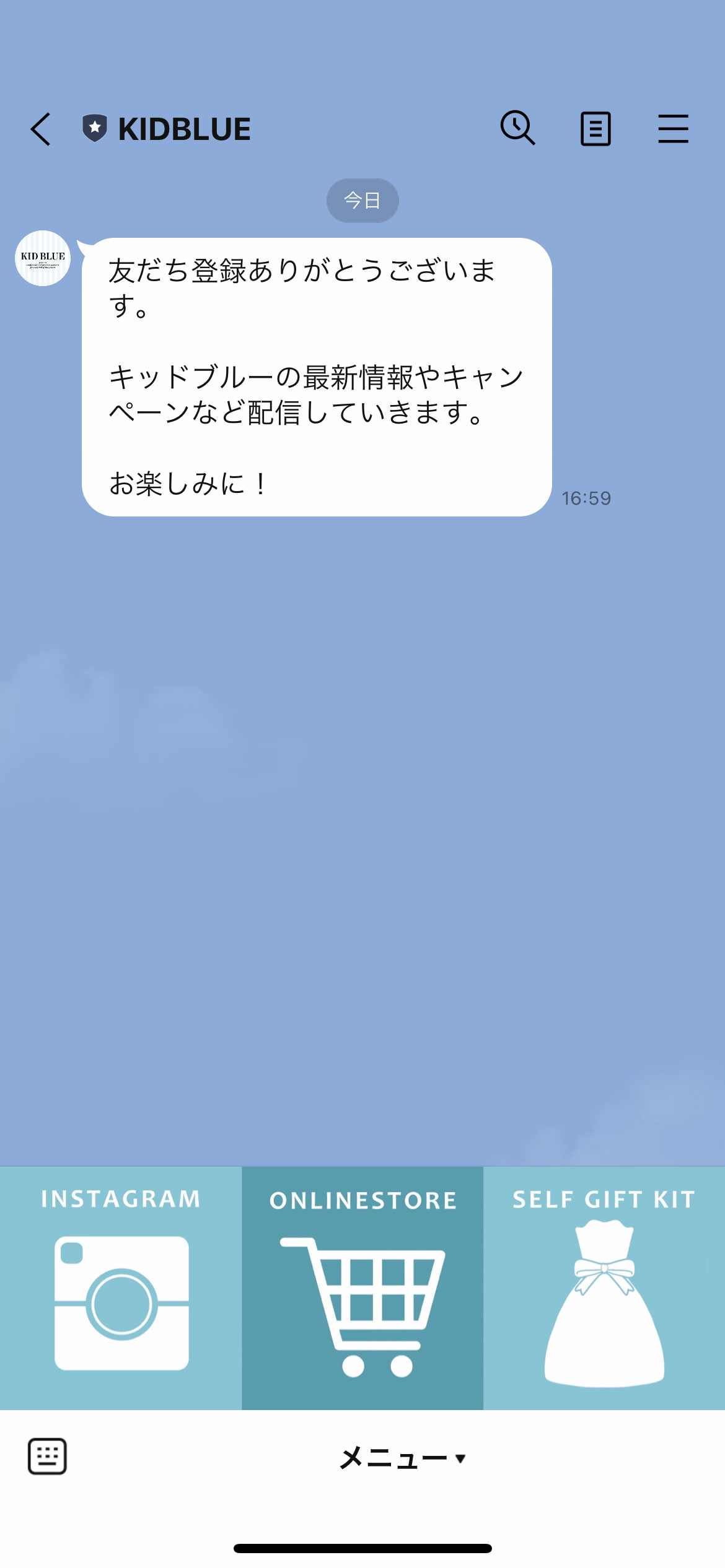Tap the official account badge next to KIDBLUE
Screen dimensions: 725x1568
pyautogui.click(x=94, y=128)
